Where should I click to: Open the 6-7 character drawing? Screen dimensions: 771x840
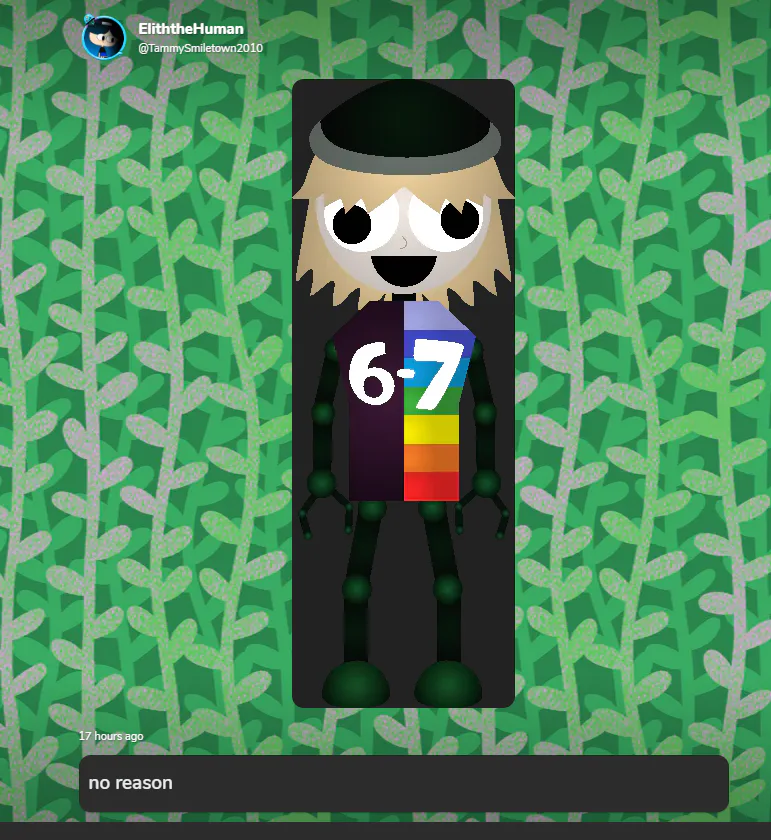click(x=403, y=393)
